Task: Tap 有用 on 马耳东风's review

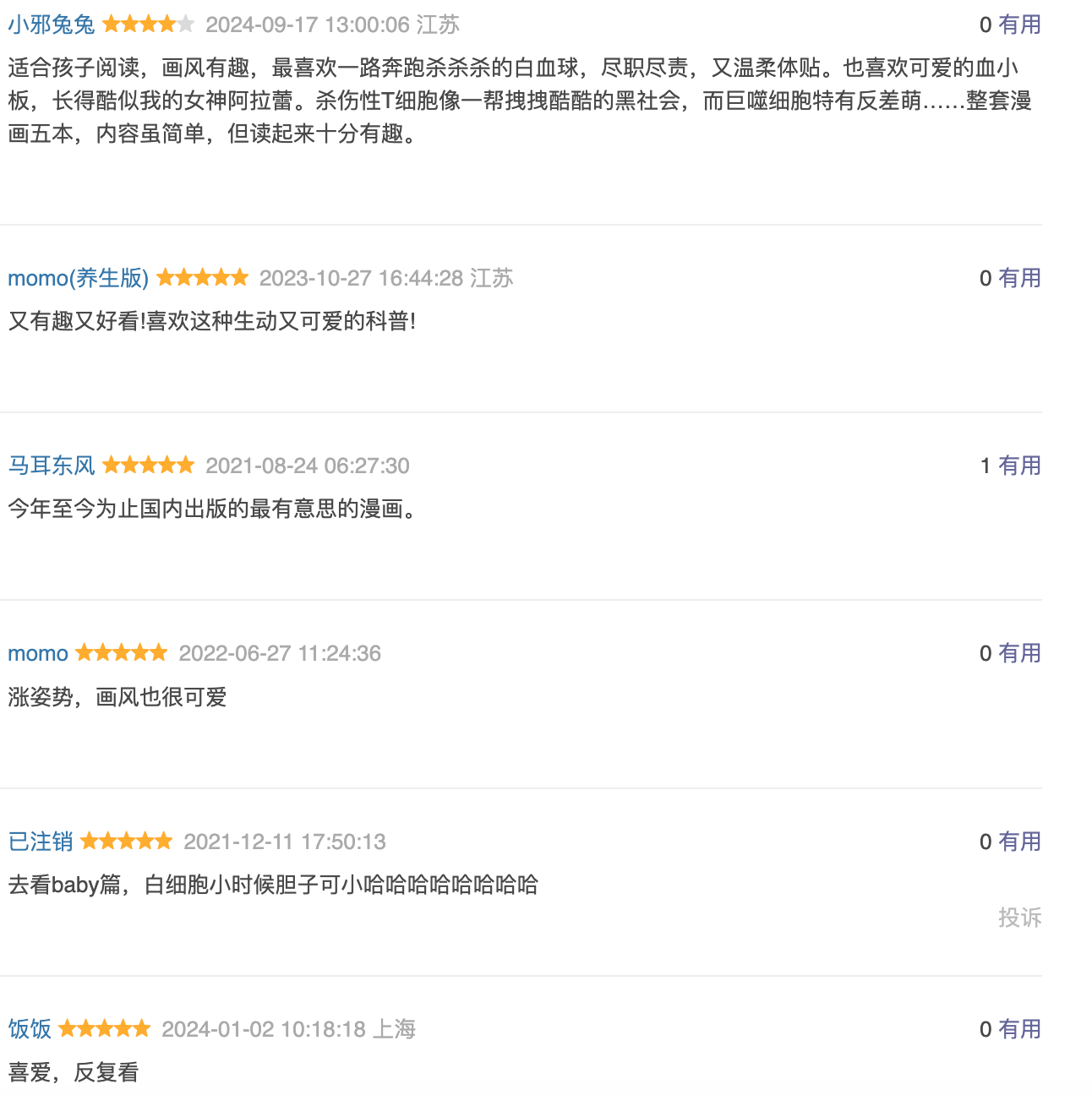Action: [x=1019, y=466]
